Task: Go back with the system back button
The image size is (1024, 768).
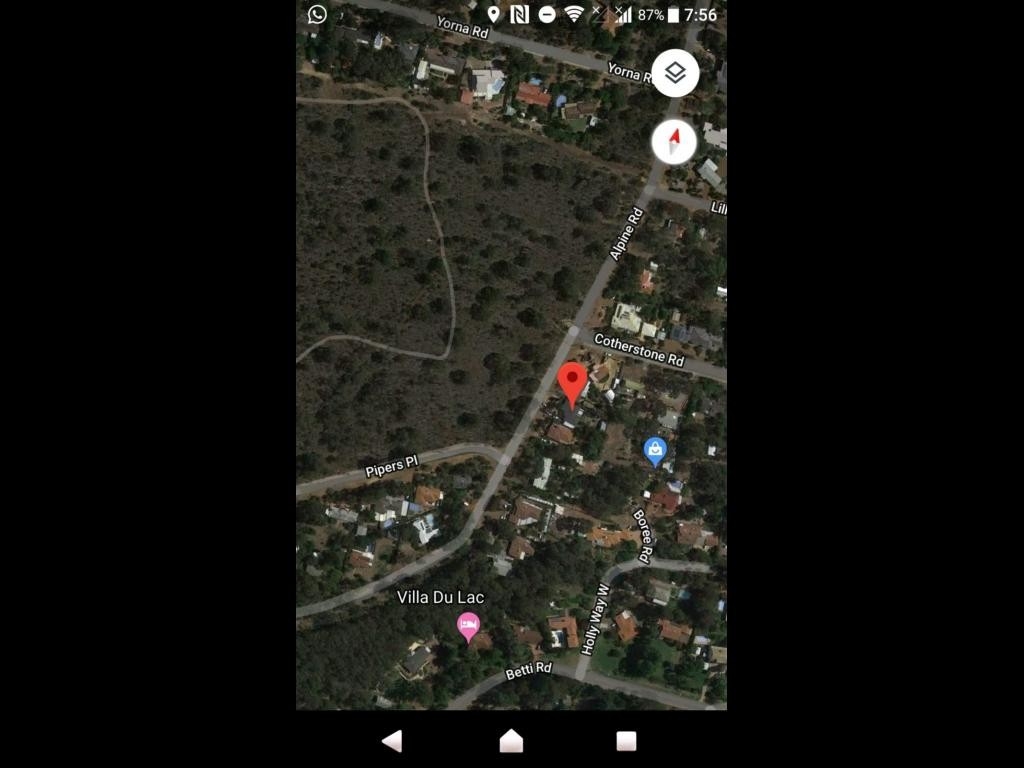Action: (393, 741)
